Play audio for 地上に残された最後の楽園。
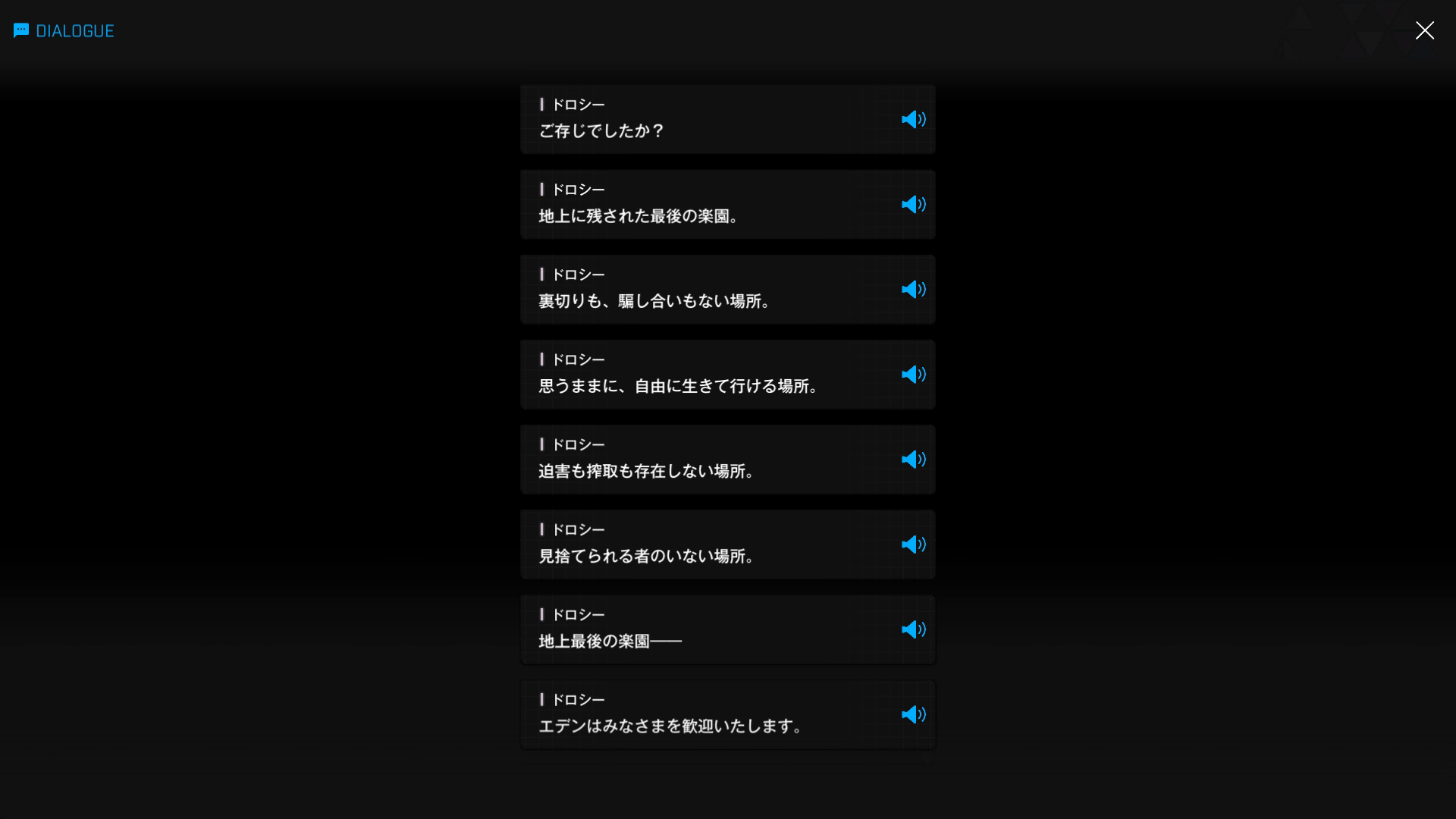 pos(913,205)
